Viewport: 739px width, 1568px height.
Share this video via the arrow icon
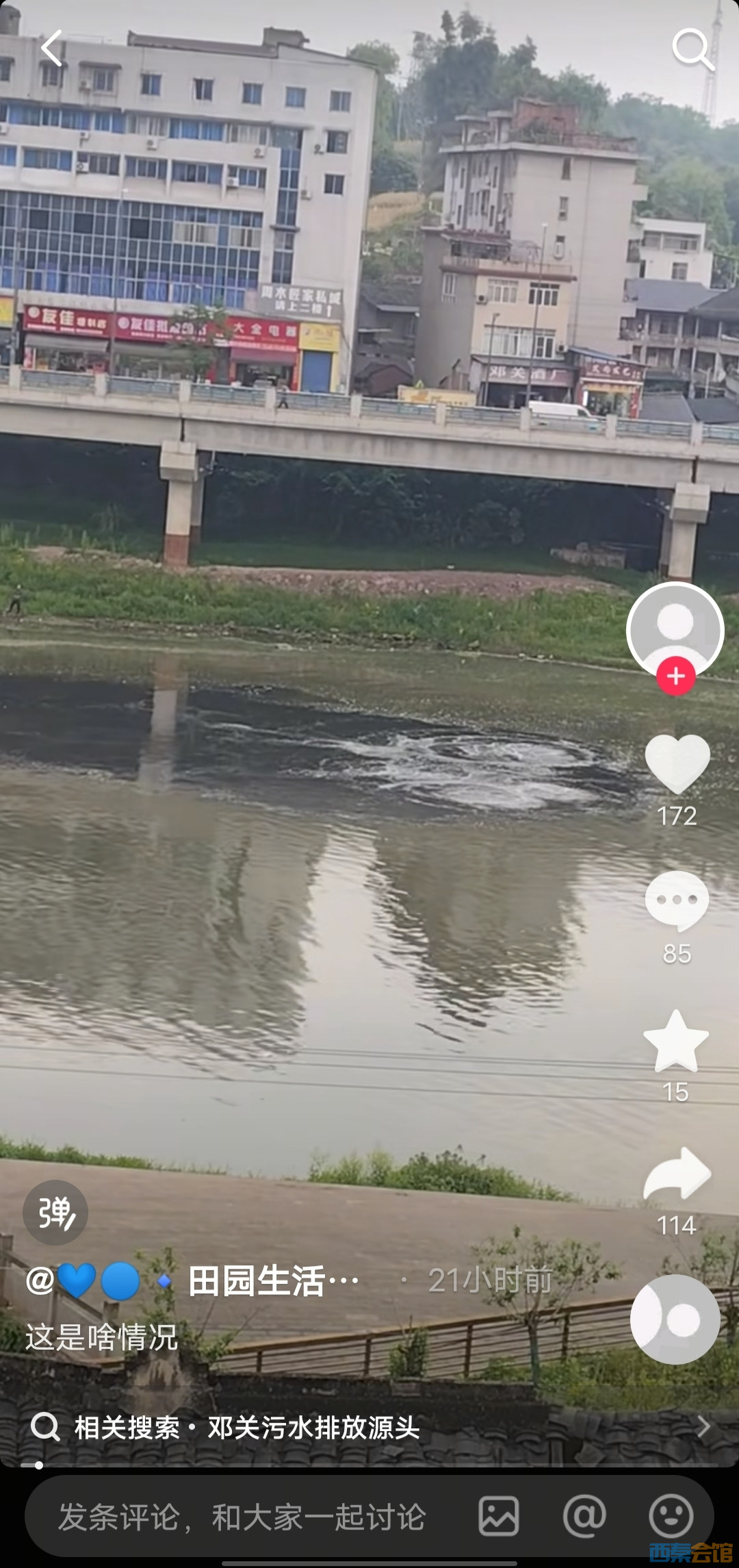(x=677, y=1174)
